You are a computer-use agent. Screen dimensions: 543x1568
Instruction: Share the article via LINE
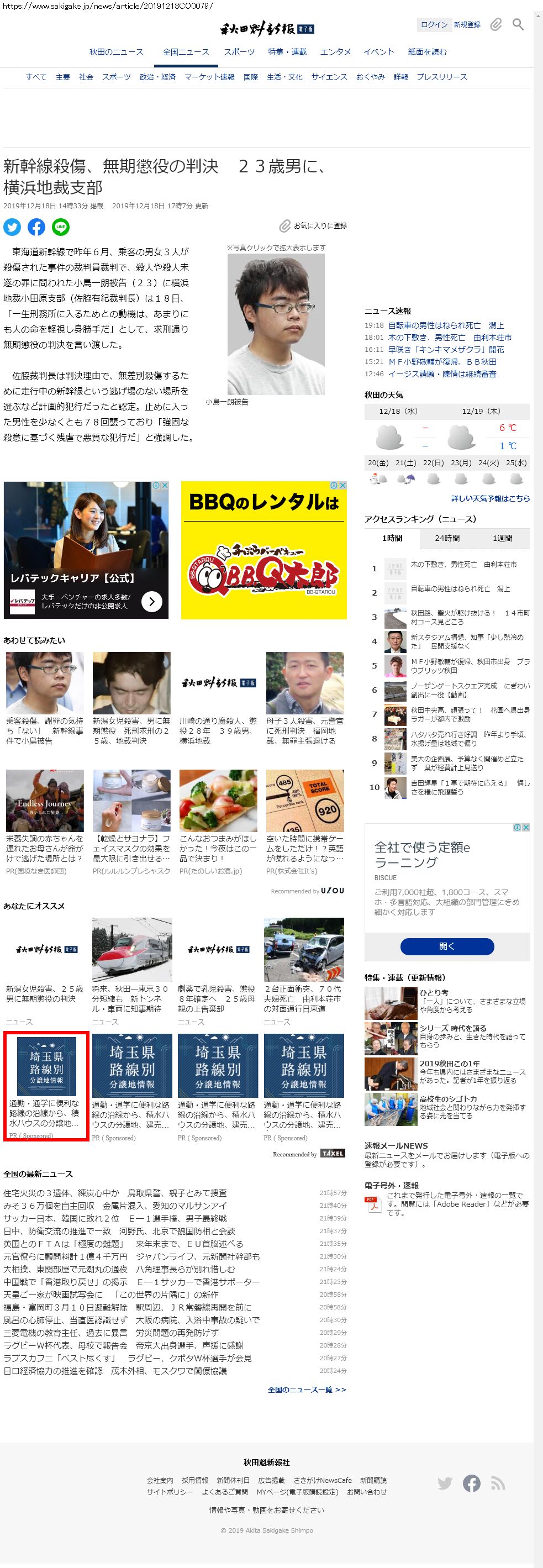click(x=61, y=227)
